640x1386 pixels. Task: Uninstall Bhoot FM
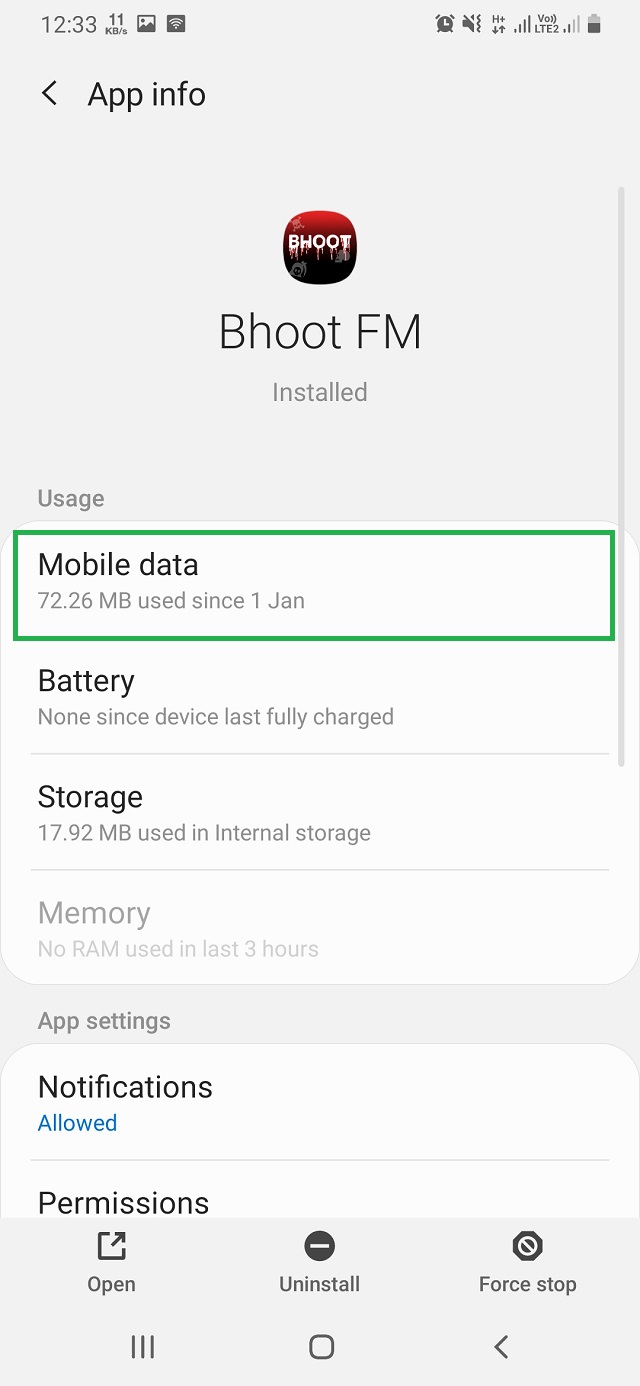(x=320, y=1262)
